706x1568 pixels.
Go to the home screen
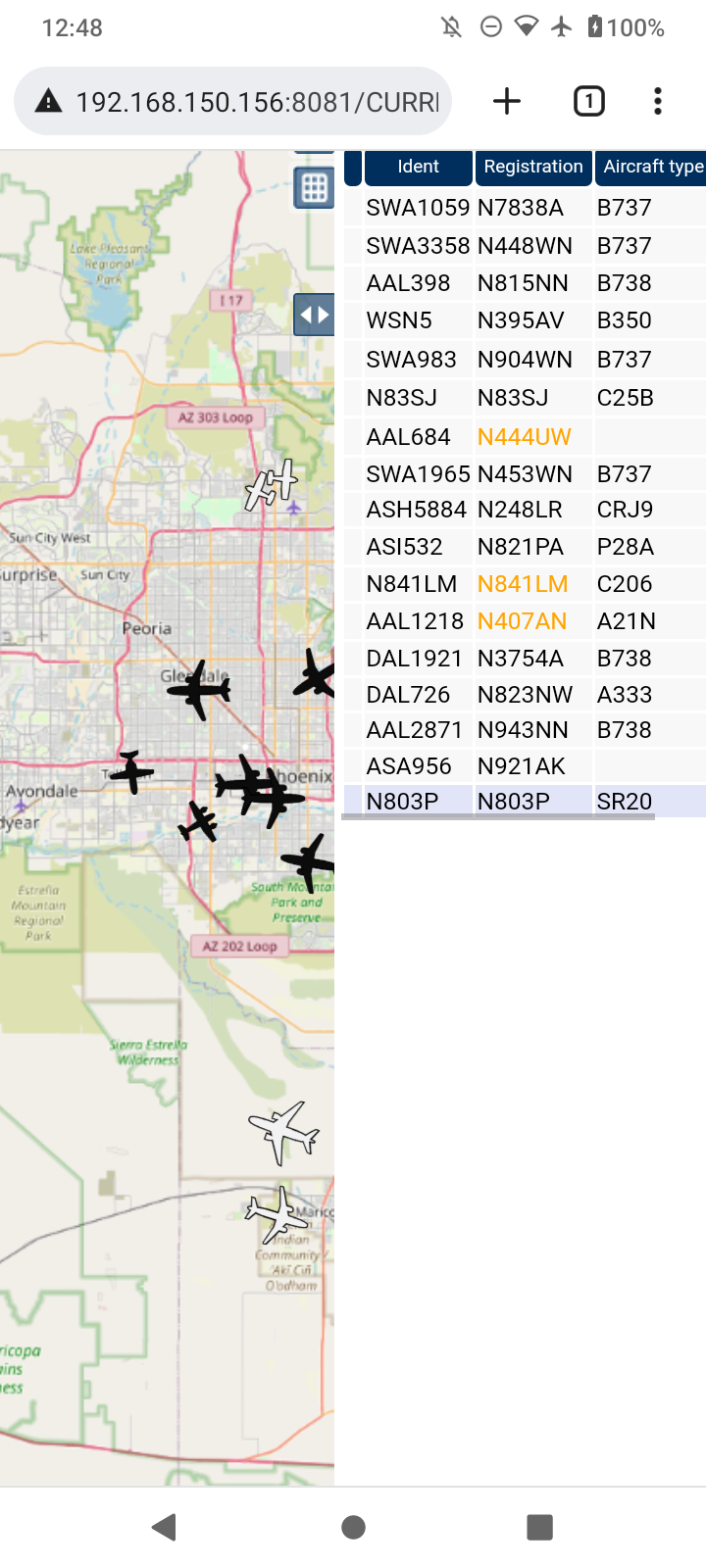point(353,1527)
